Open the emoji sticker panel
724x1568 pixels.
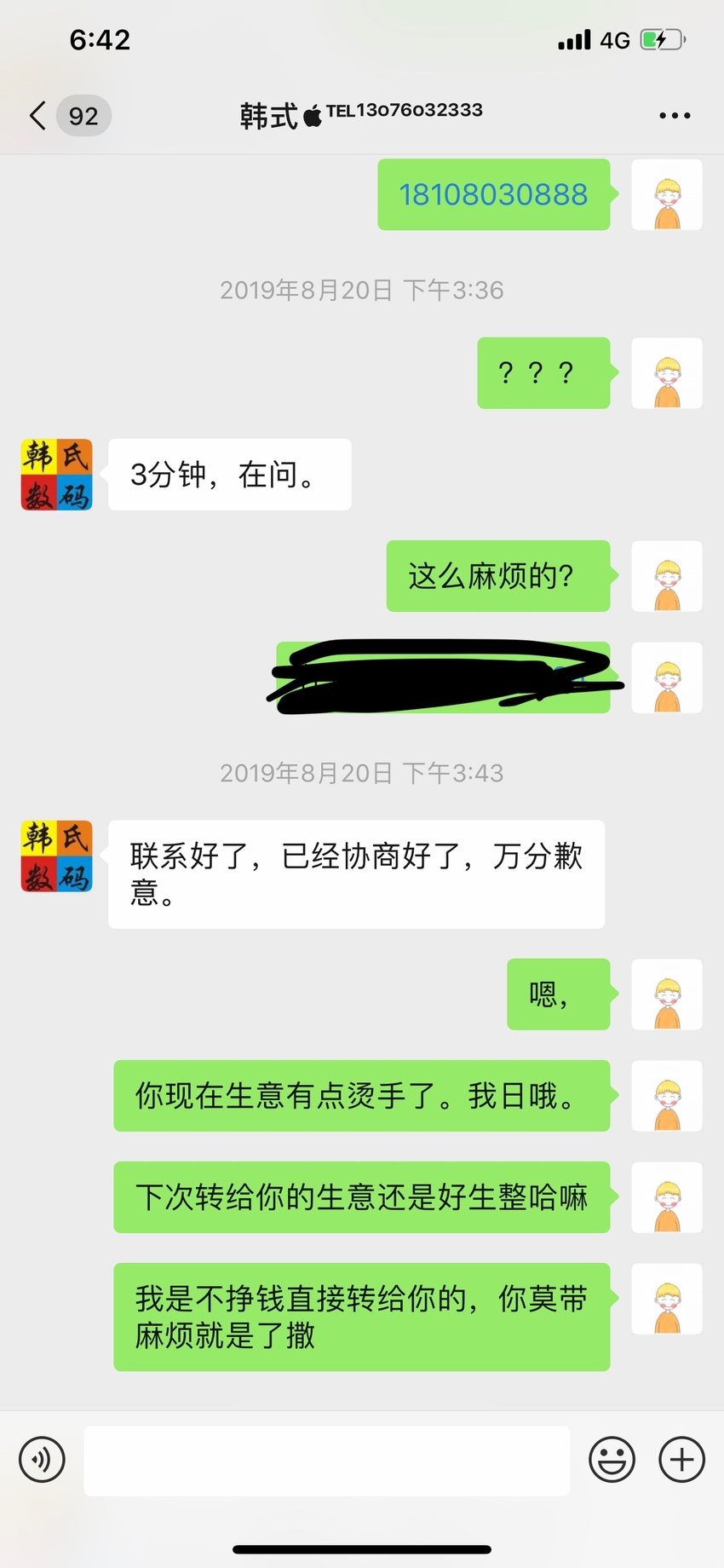pyautogui.click(x=612, y=1460)
